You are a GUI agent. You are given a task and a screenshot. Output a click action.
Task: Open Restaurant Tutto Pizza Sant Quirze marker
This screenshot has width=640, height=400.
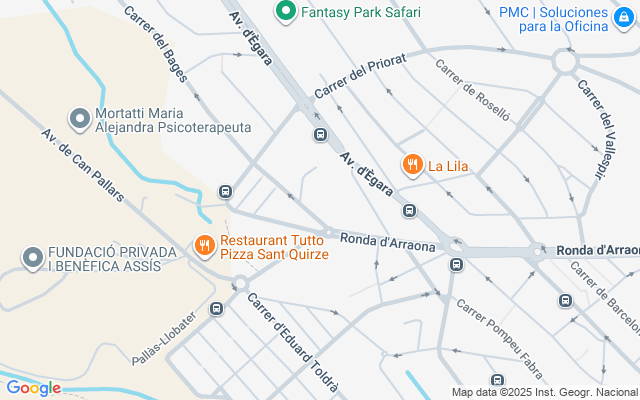click(204, 244)
